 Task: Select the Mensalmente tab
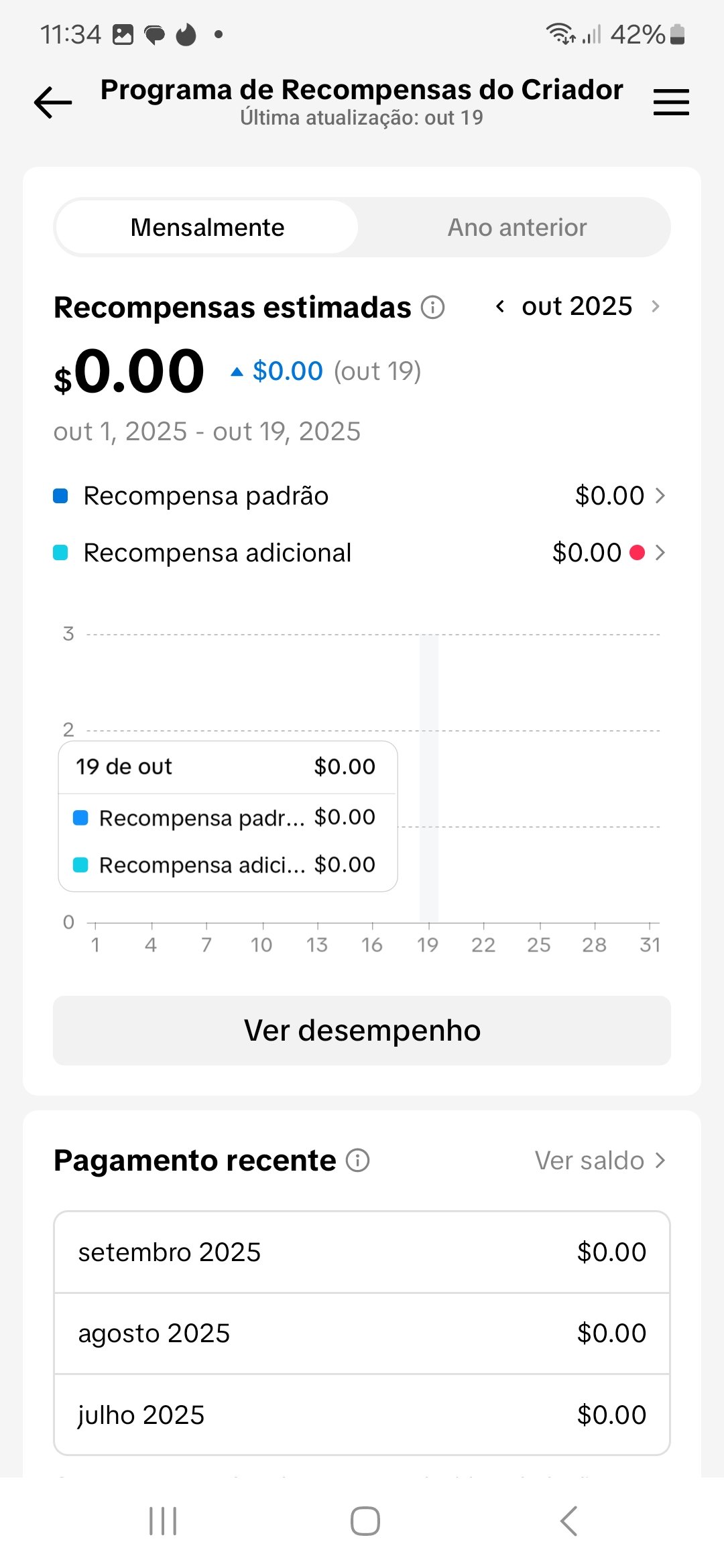coord(207,227)
